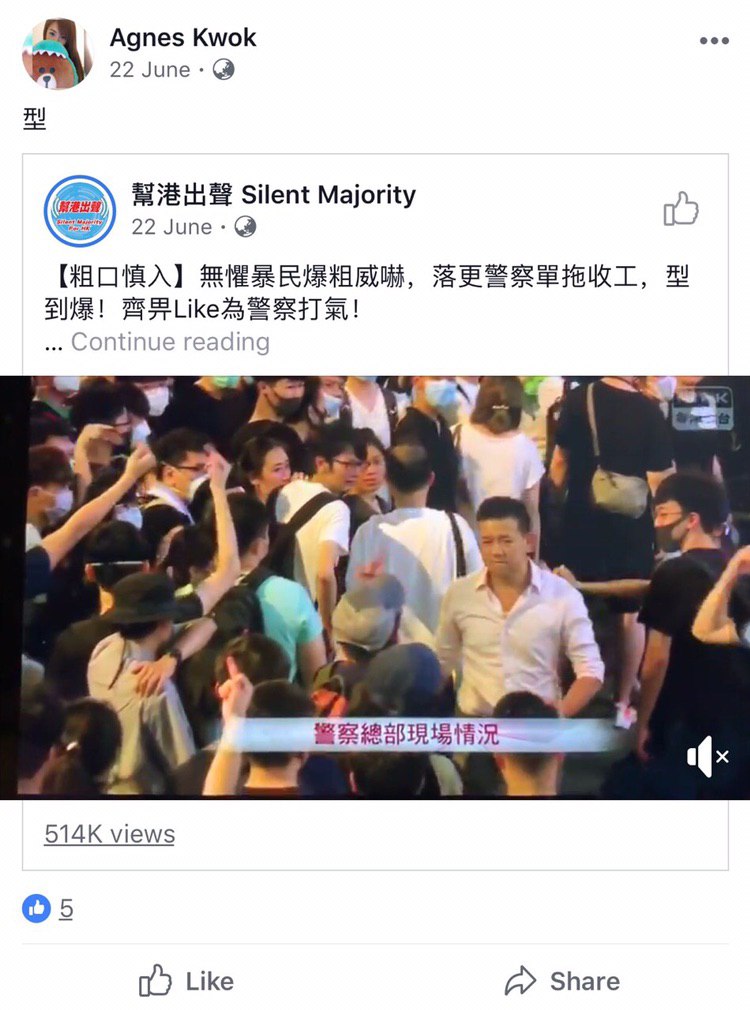
Task: Like Agnes Kwok's post
Action: [186, 981]
